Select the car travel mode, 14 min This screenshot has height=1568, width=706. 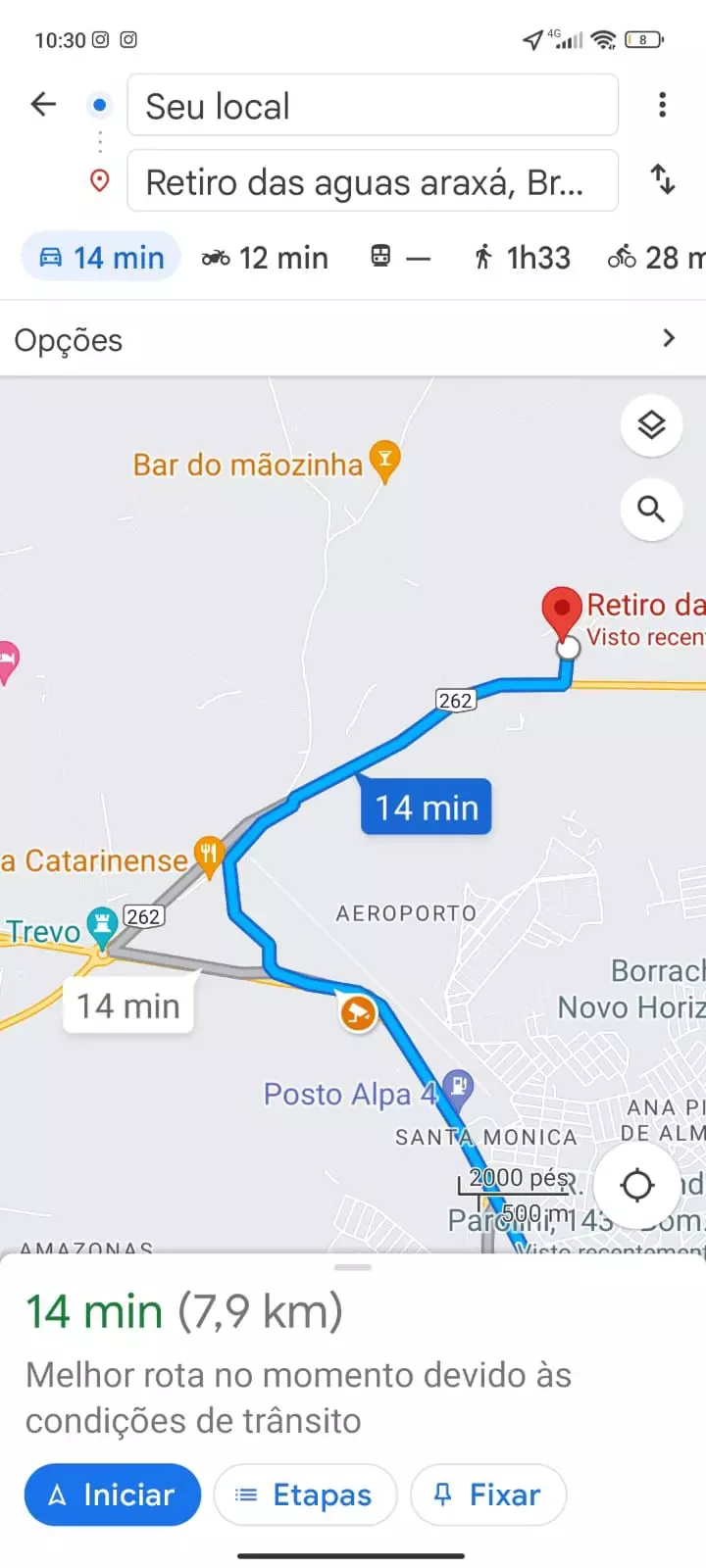coord(101,258)
